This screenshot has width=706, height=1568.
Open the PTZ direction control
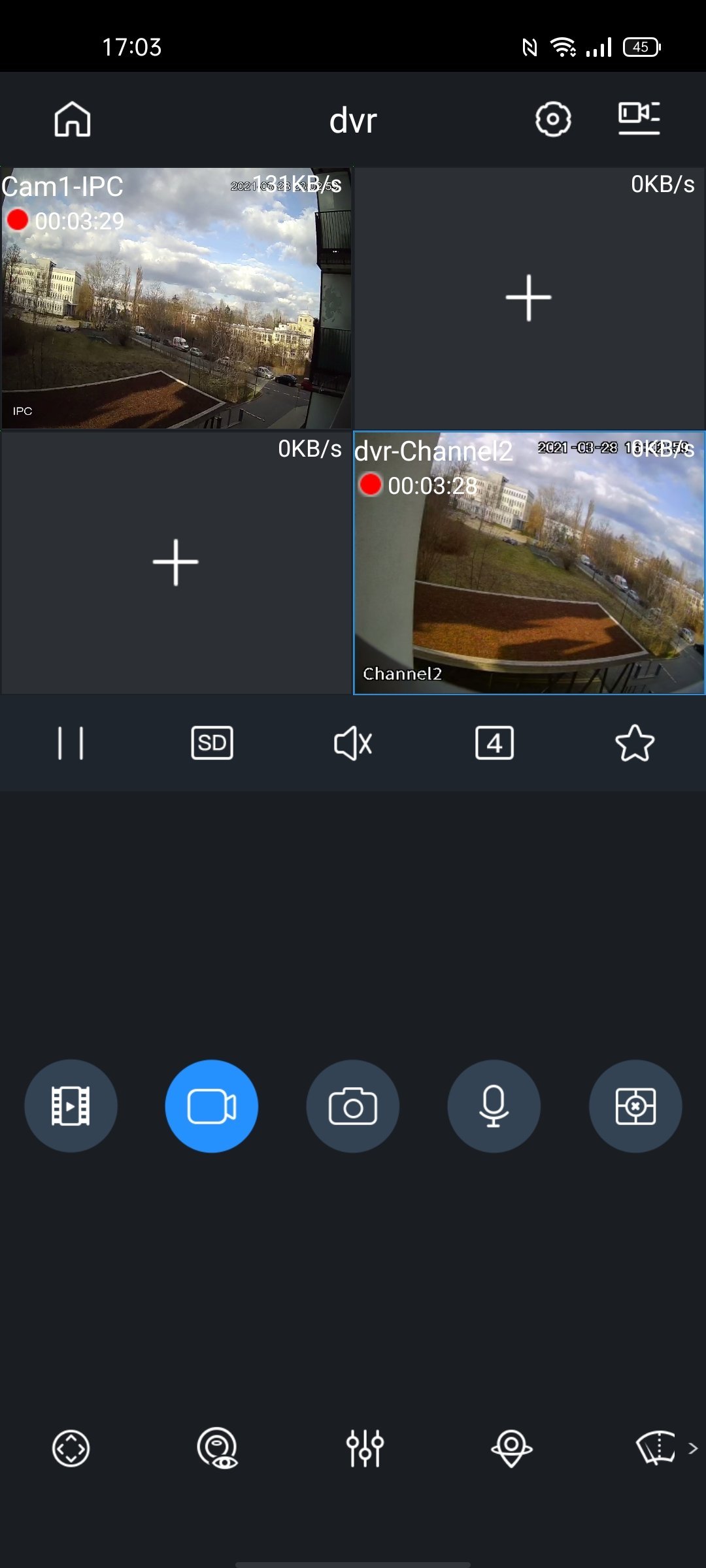coord(71,1448)
